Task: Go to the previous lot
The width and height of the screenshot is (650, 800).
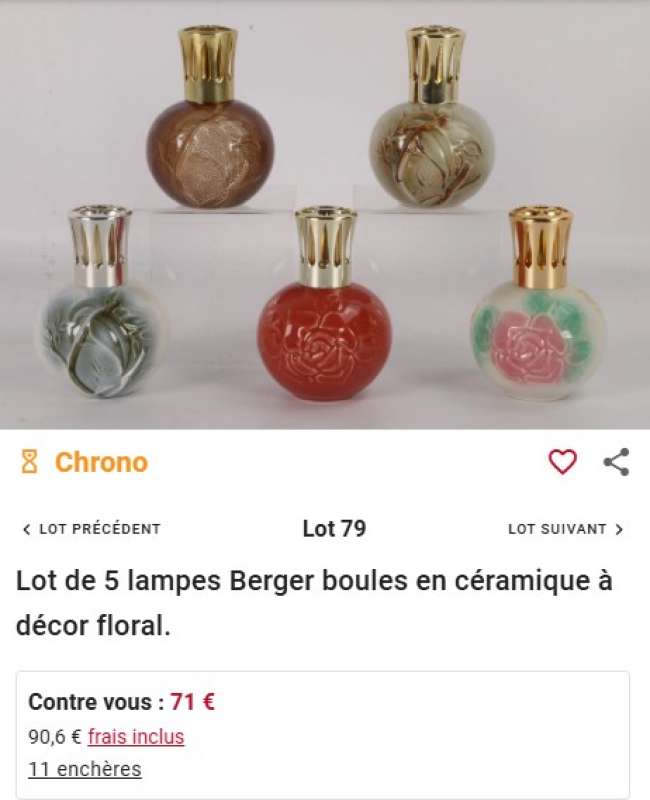Action: coord(91,529)
